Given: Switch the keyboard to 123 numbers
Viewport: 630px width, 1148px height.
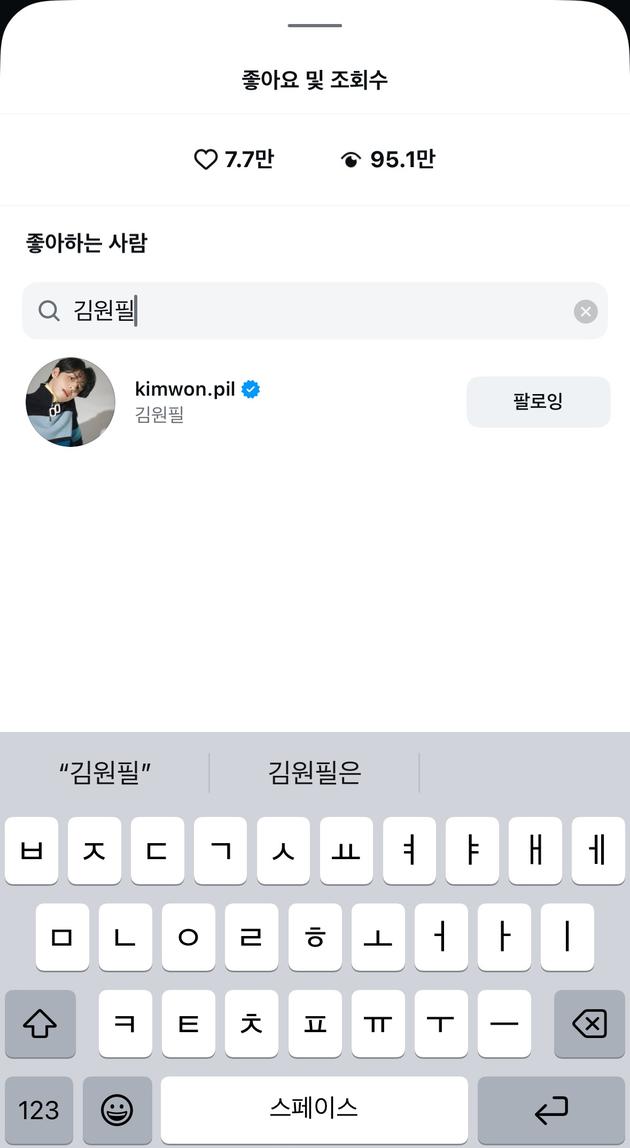Looking at the screenshot, I should point(39,1110).
